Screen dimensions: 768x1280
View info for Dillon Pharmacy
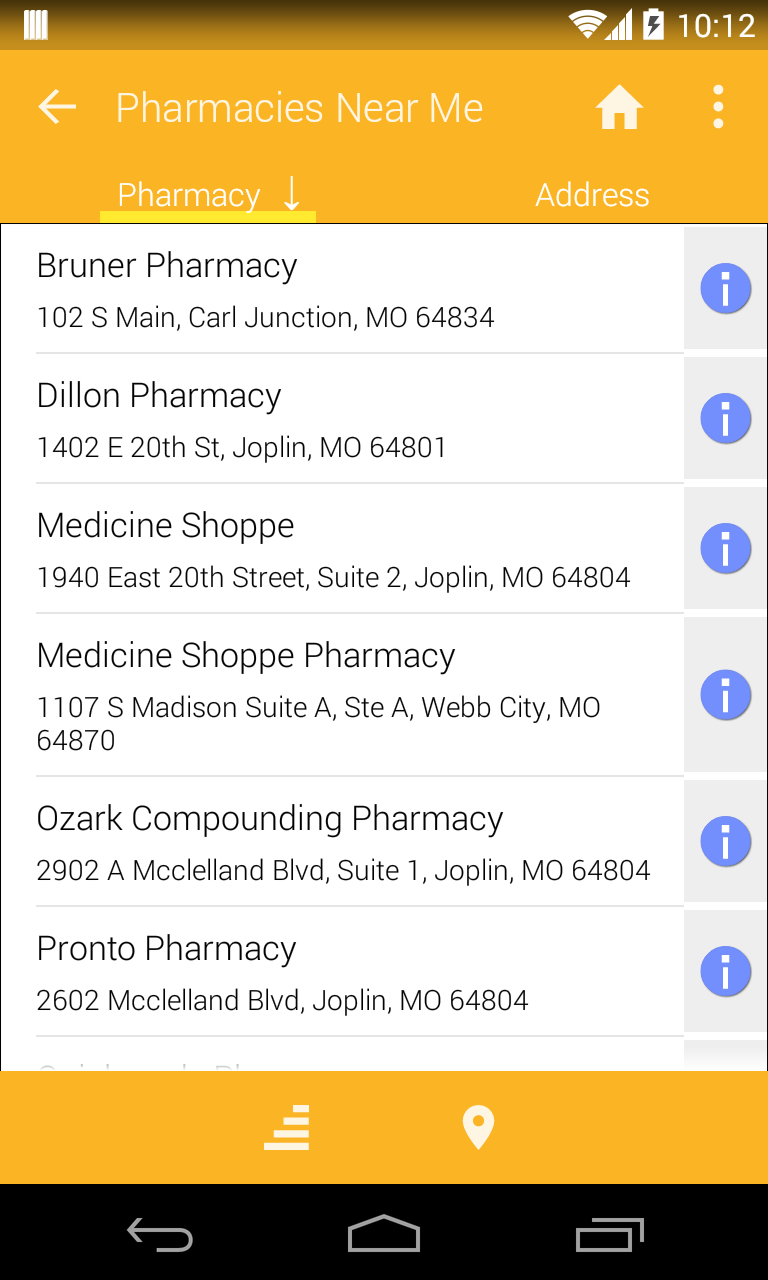(725, 419)
